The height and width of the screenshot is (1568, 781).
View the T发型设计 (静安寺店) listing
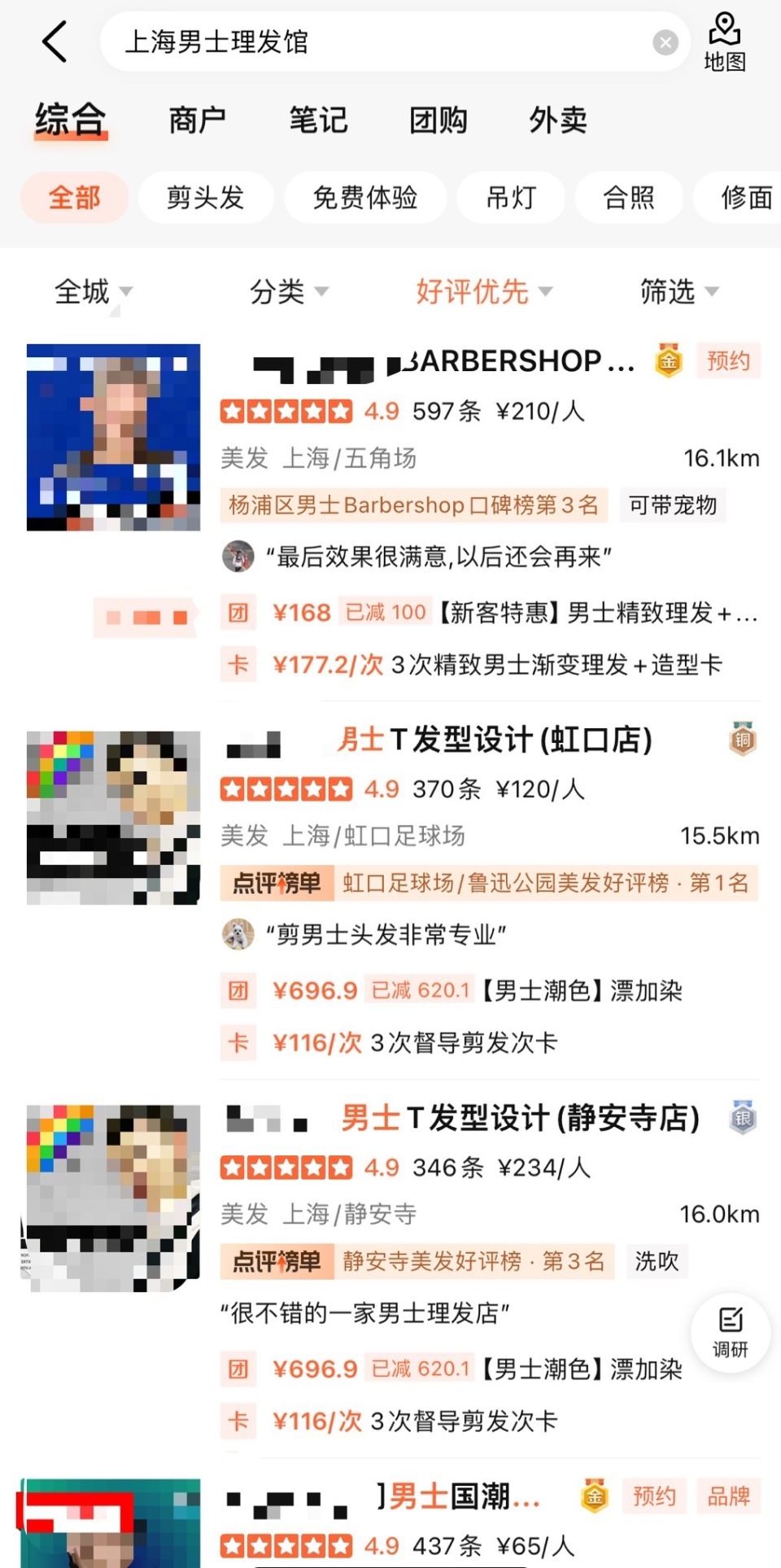[x=519, y=1118]
